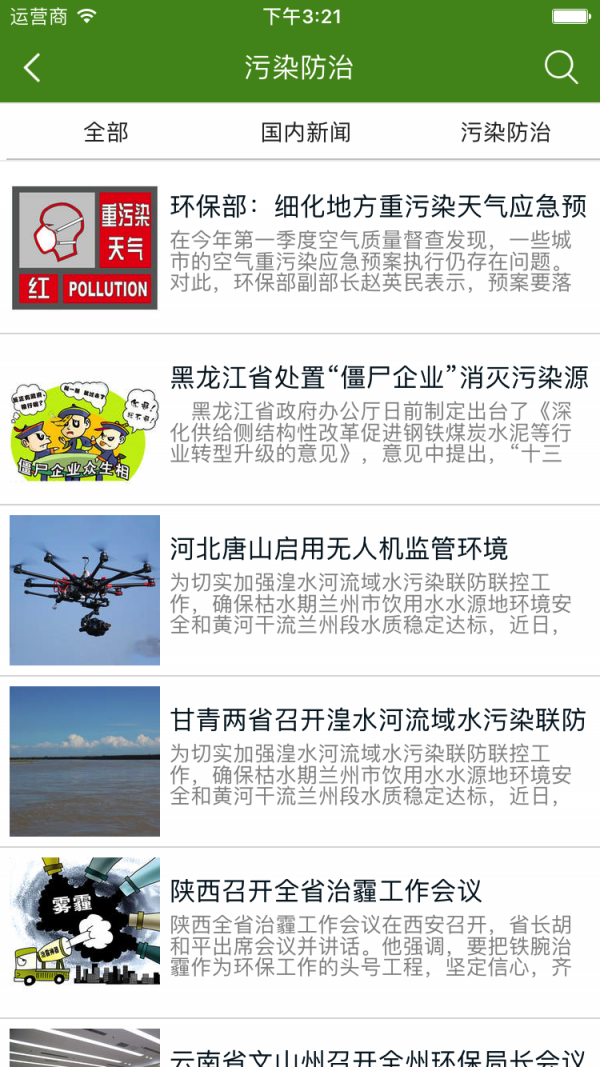Screen dimensions: 600x1067
Task: Go back using the arrow icon
Action: [x=32, y=68]
